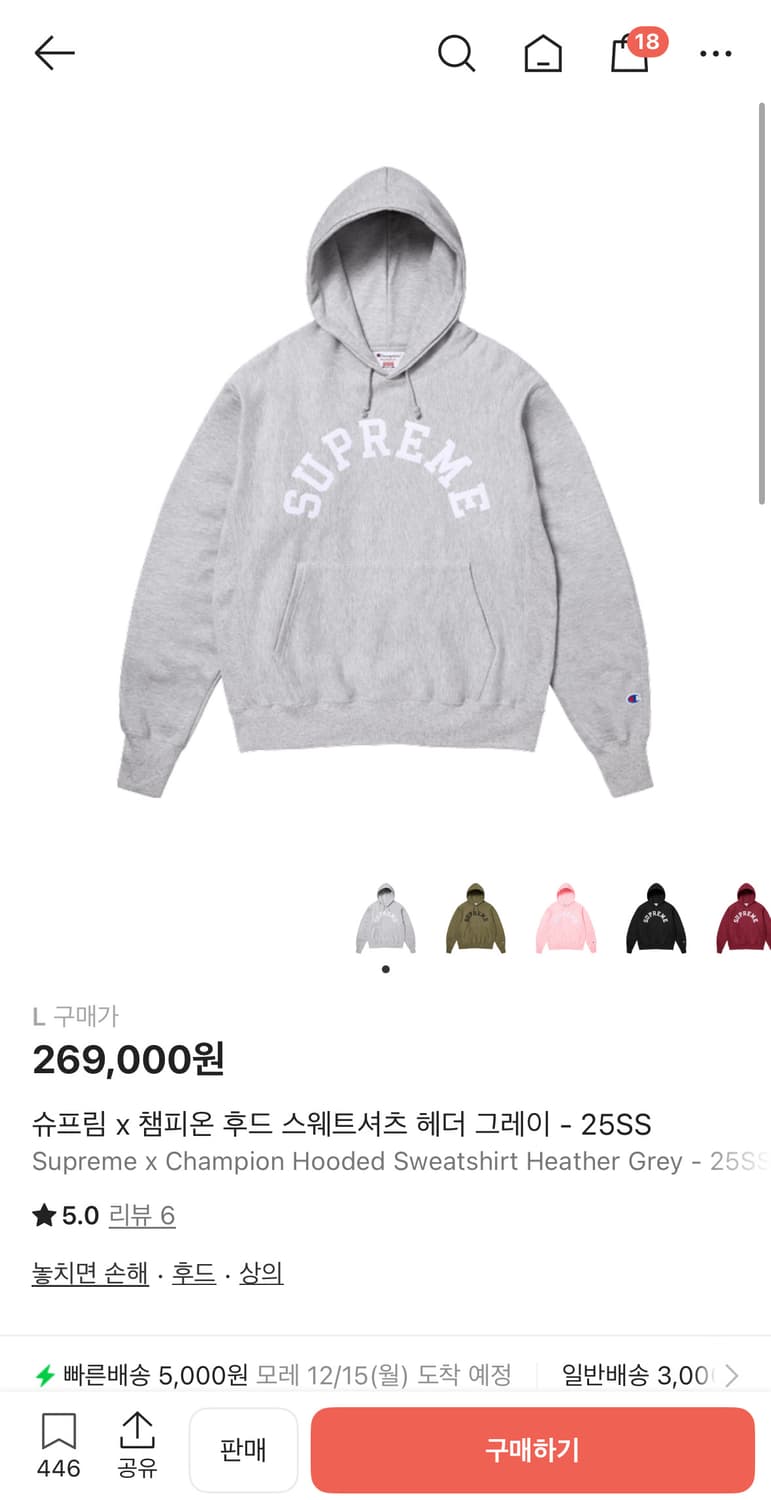This screenshot has width=771, height=1500.
Task: Select the 상의 category tag
Action: [x=263, y=1273]
